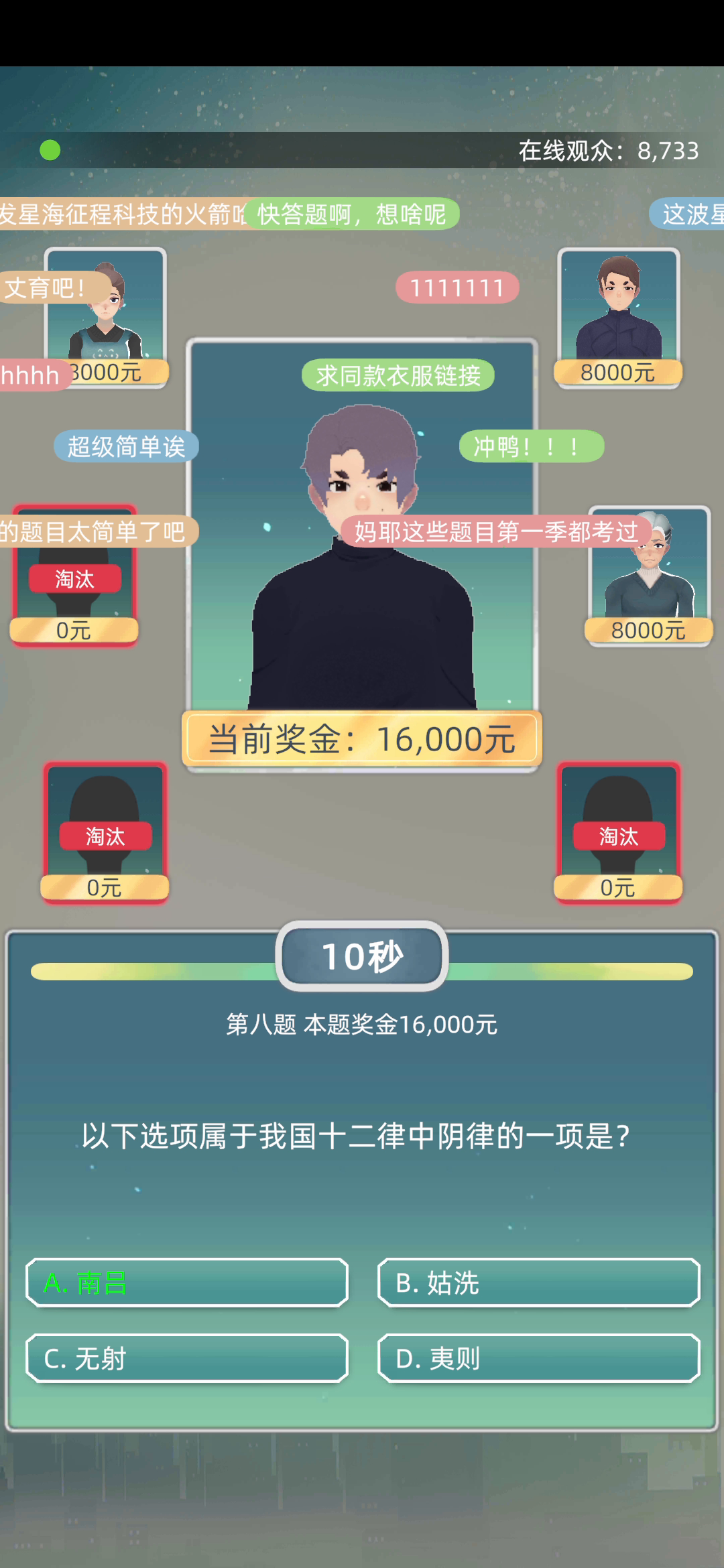Tap answer D. 夷则

(x=539, y=1358)
